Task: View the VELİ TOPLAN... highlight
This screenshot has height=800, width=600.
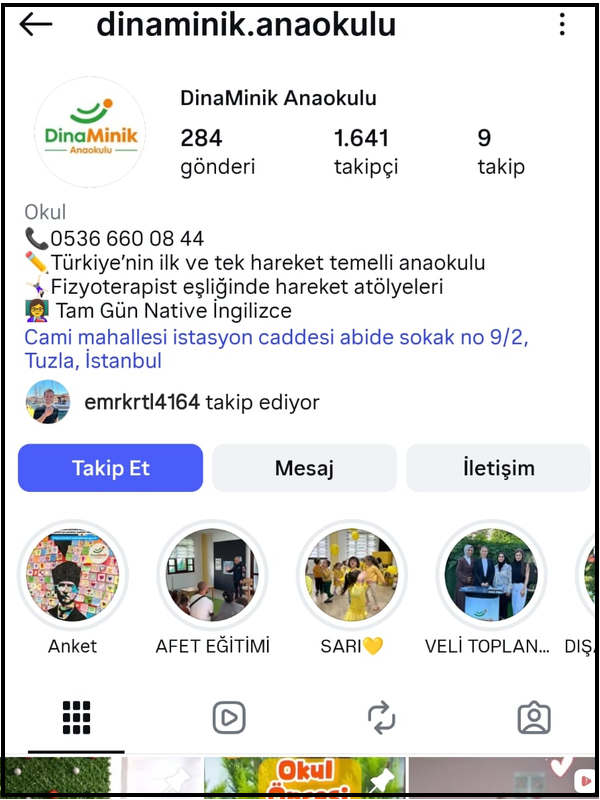Action: [x=491, y=575]
